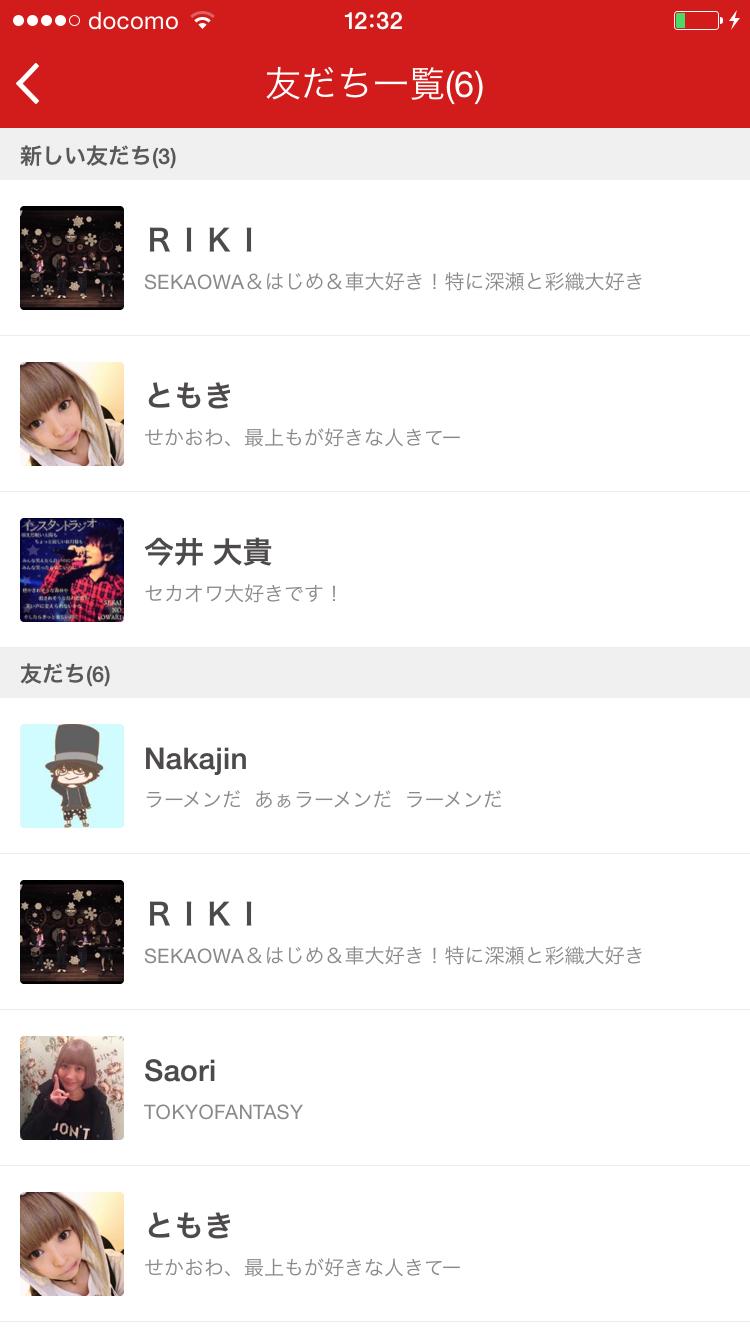Viewport: 750px width, 1334px height.
Task: Go back using the header arrow
Action: click(x=29, y=84)
